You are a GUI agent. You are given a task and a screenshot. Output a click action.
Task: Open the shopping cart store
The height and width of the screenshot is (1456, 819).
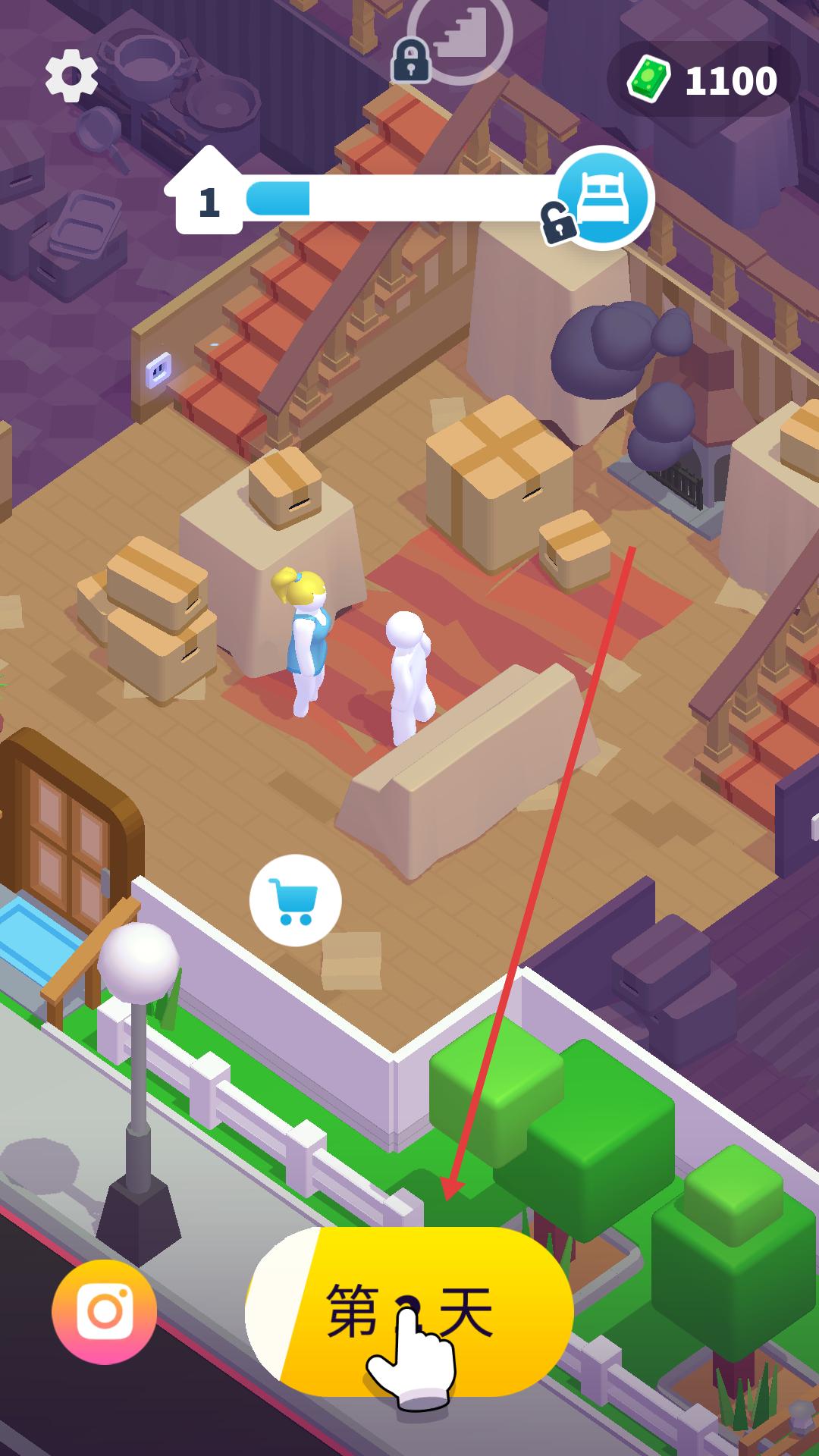pyautogui.click(x=295, y=900)
